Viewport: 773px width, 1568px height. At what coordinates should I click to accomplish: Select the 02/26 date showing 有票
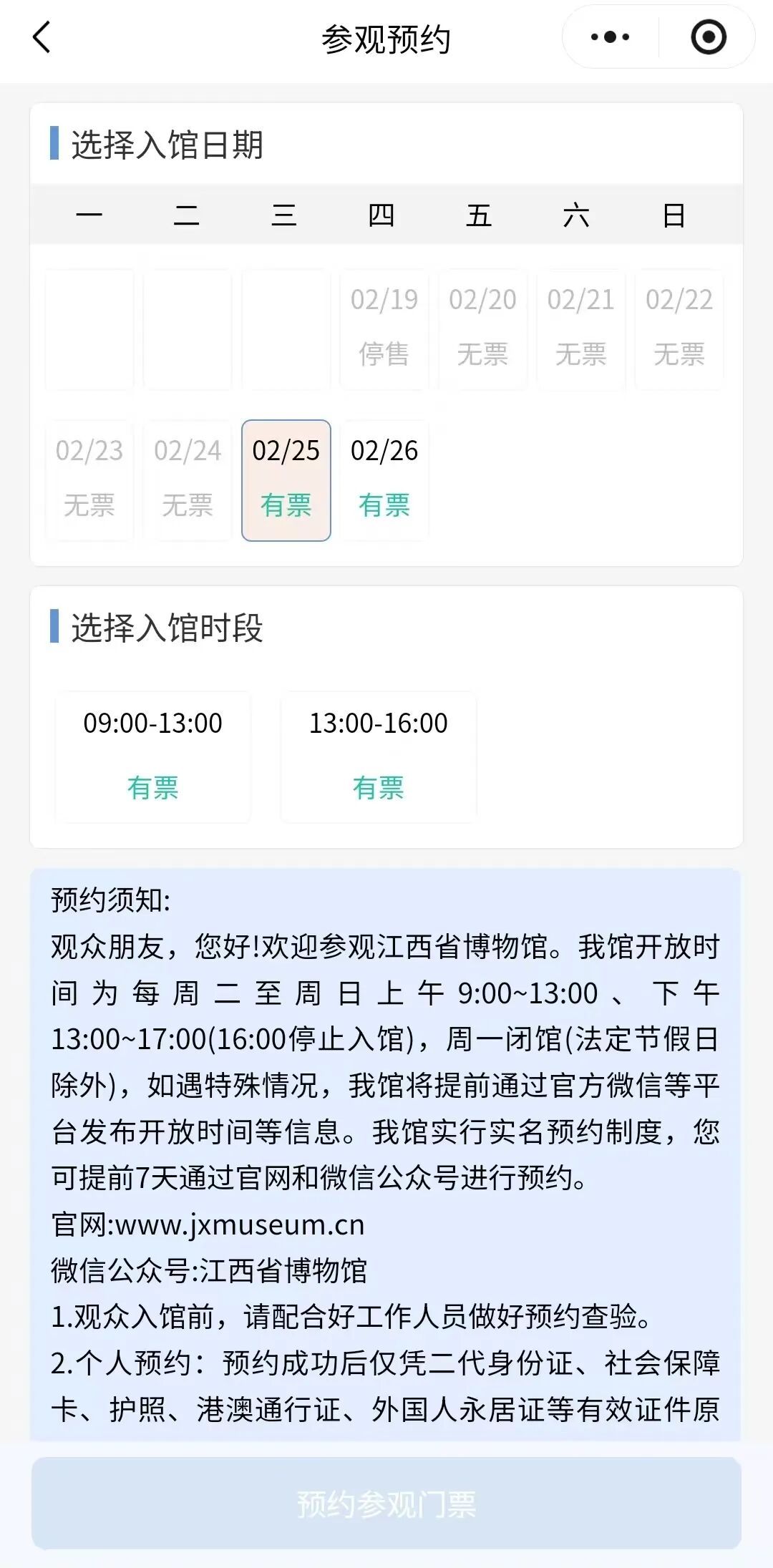(384, 478)
